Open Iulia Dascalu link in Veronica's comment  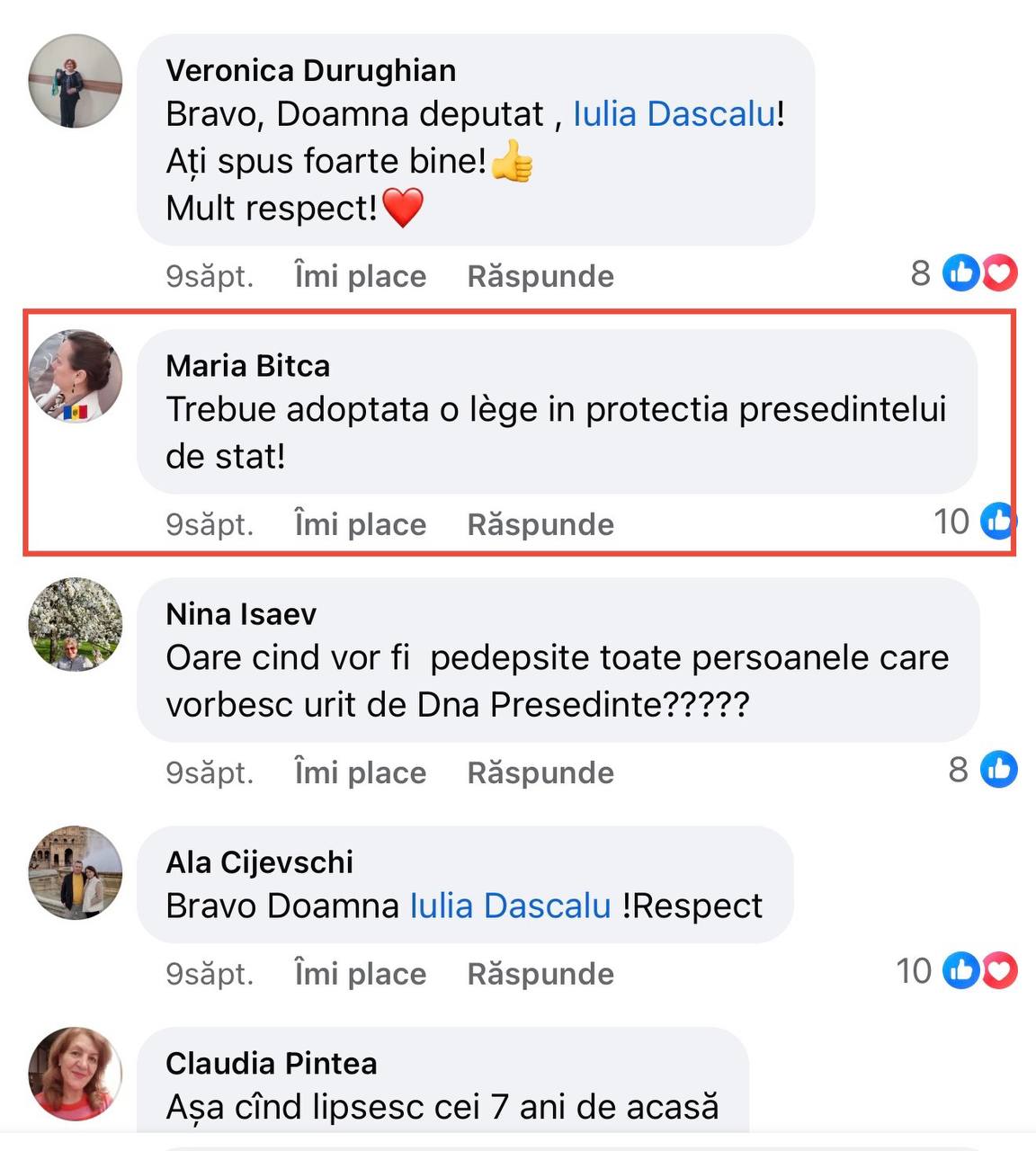pos(674,114)
